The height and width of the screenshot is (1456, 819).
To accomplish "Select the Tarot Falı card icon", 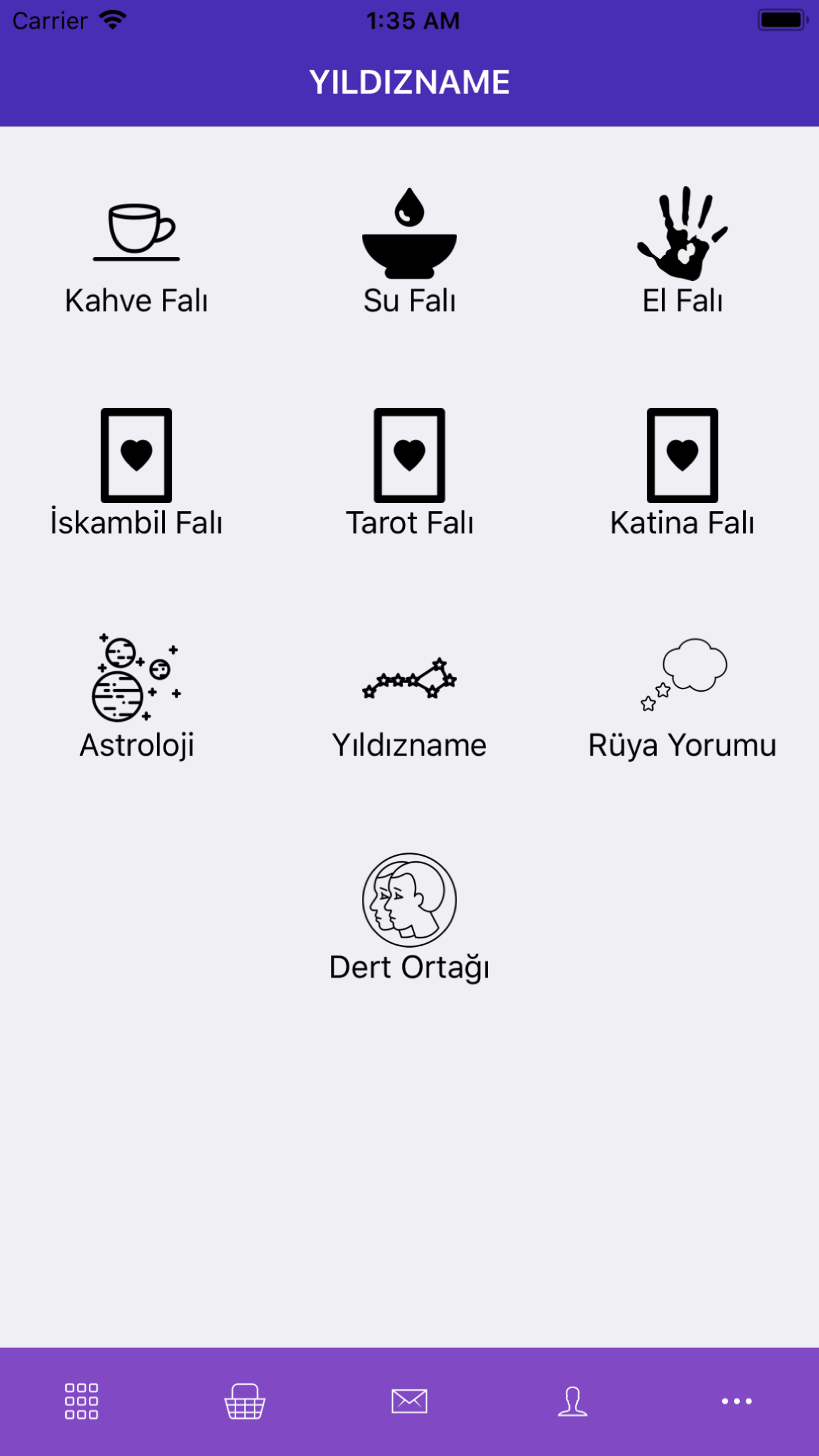I will pos(409,455).
